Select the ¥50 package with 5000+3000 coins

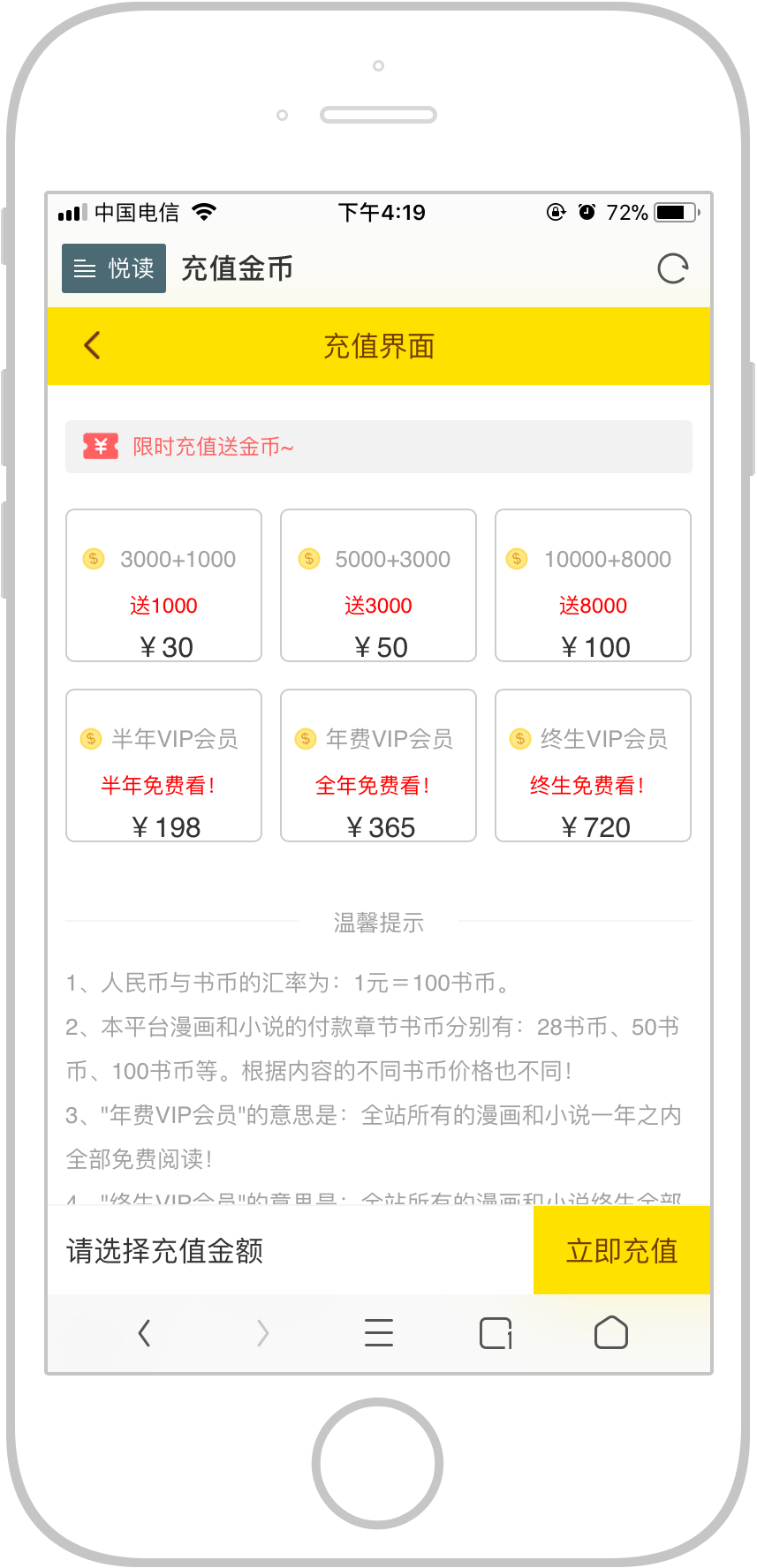pos(378,585)
